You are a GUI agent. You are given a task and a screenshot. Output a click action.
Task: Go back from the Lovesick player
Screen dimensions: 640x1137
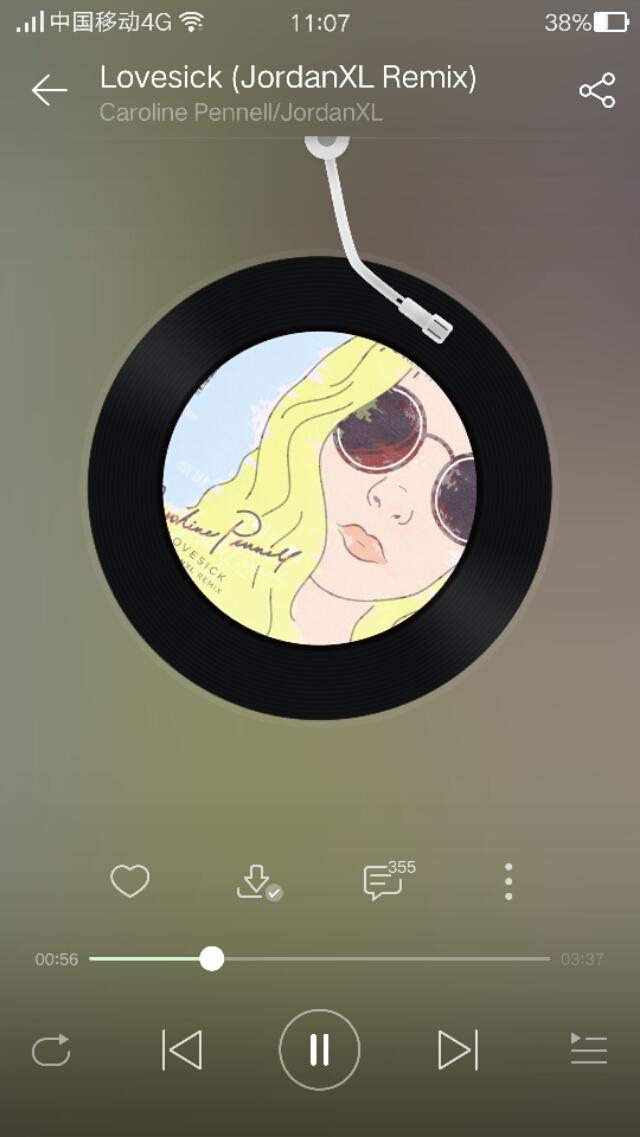(48, 91)
